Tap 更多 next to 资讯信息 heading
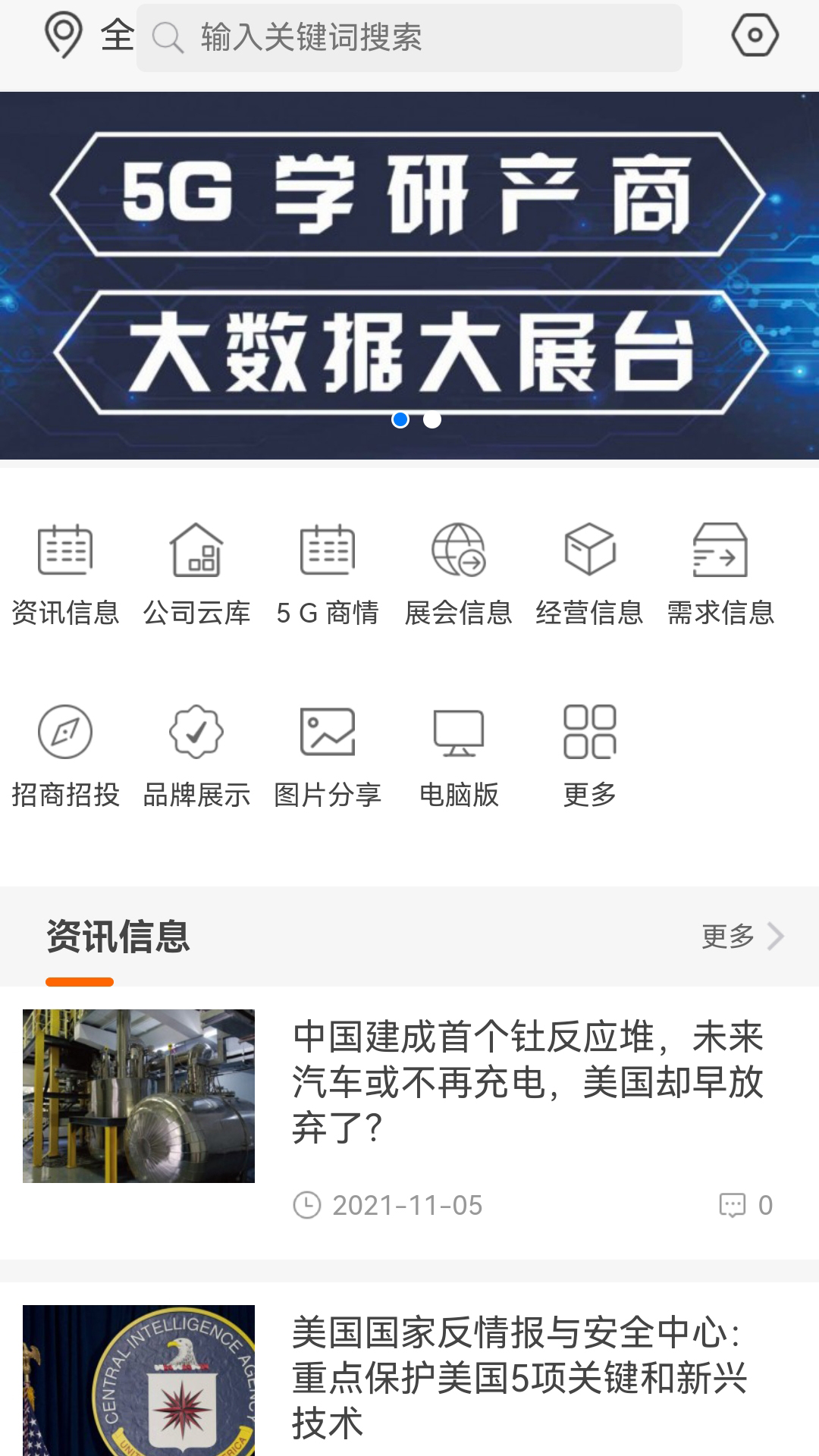Viewport: 819px width, 1456px height. (741, 936)
